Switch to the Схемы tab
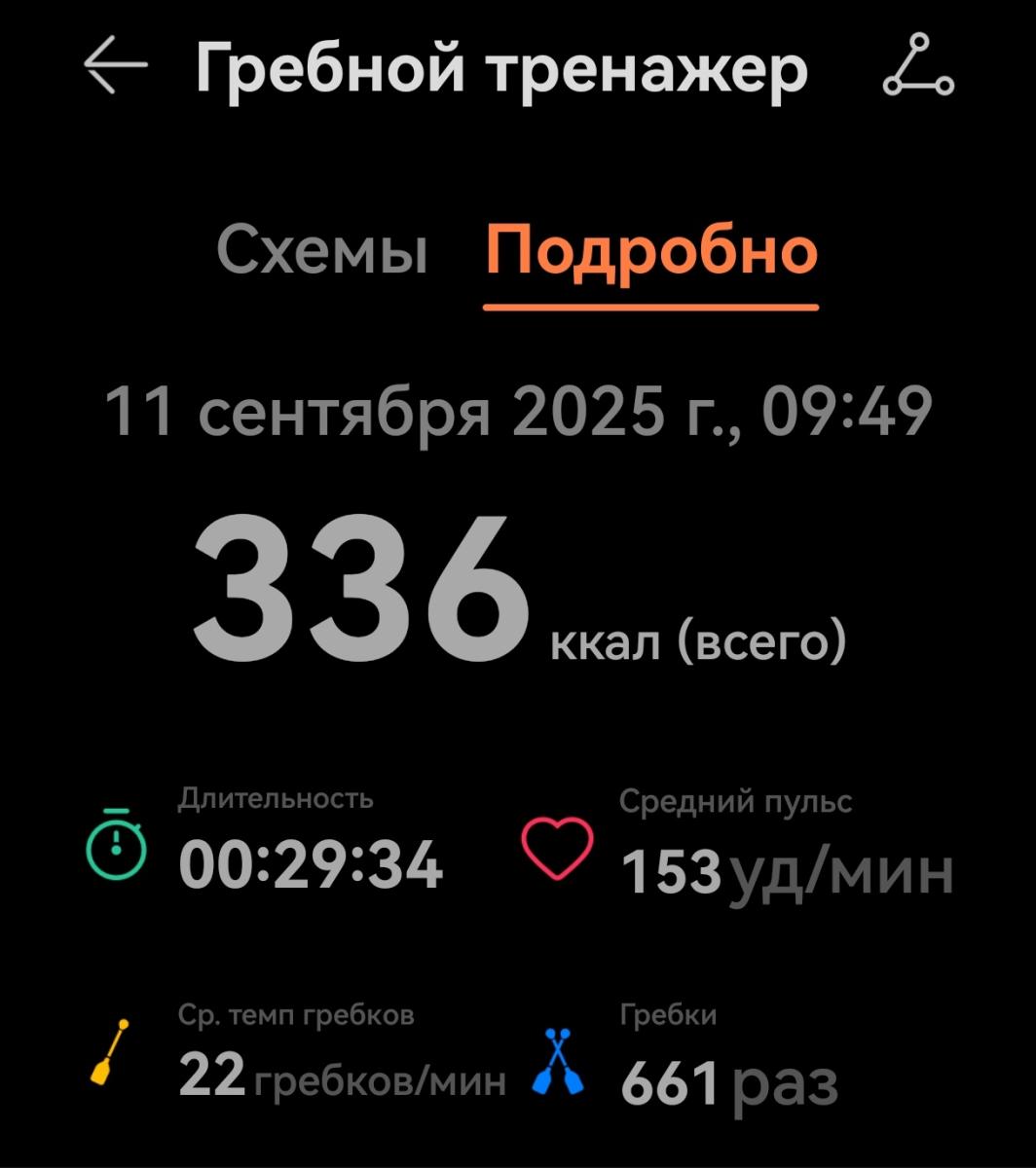 coord(321,251)
